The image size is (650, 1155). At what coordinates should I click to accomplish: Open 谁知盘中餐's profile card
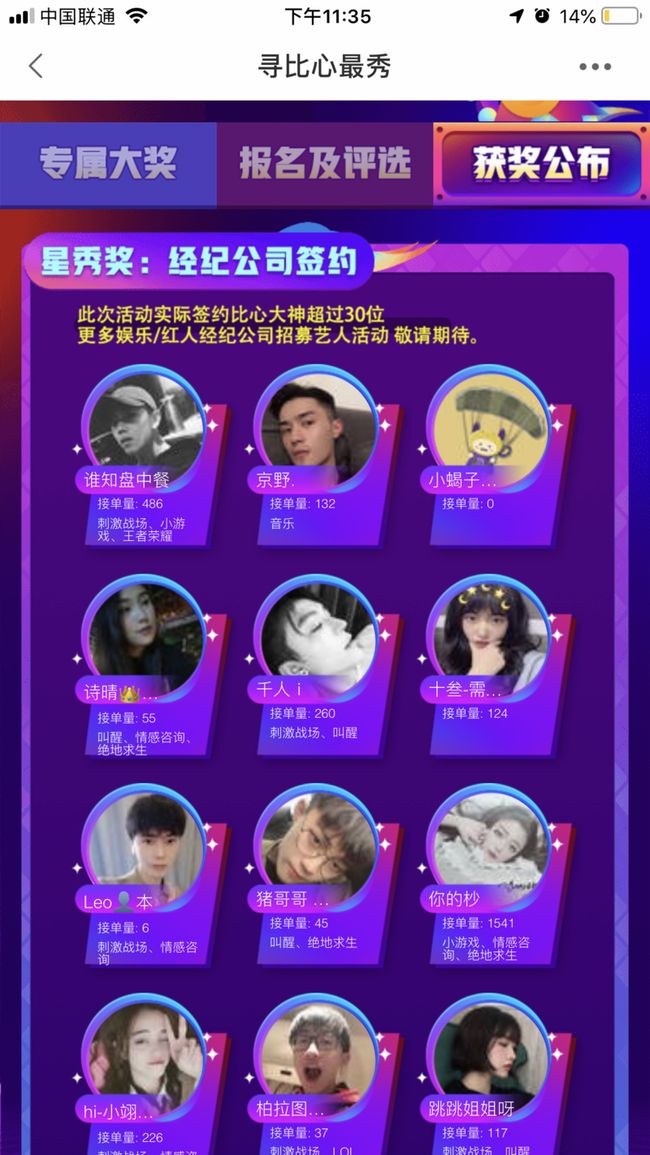pyautogui.click(x=151, y=456)
